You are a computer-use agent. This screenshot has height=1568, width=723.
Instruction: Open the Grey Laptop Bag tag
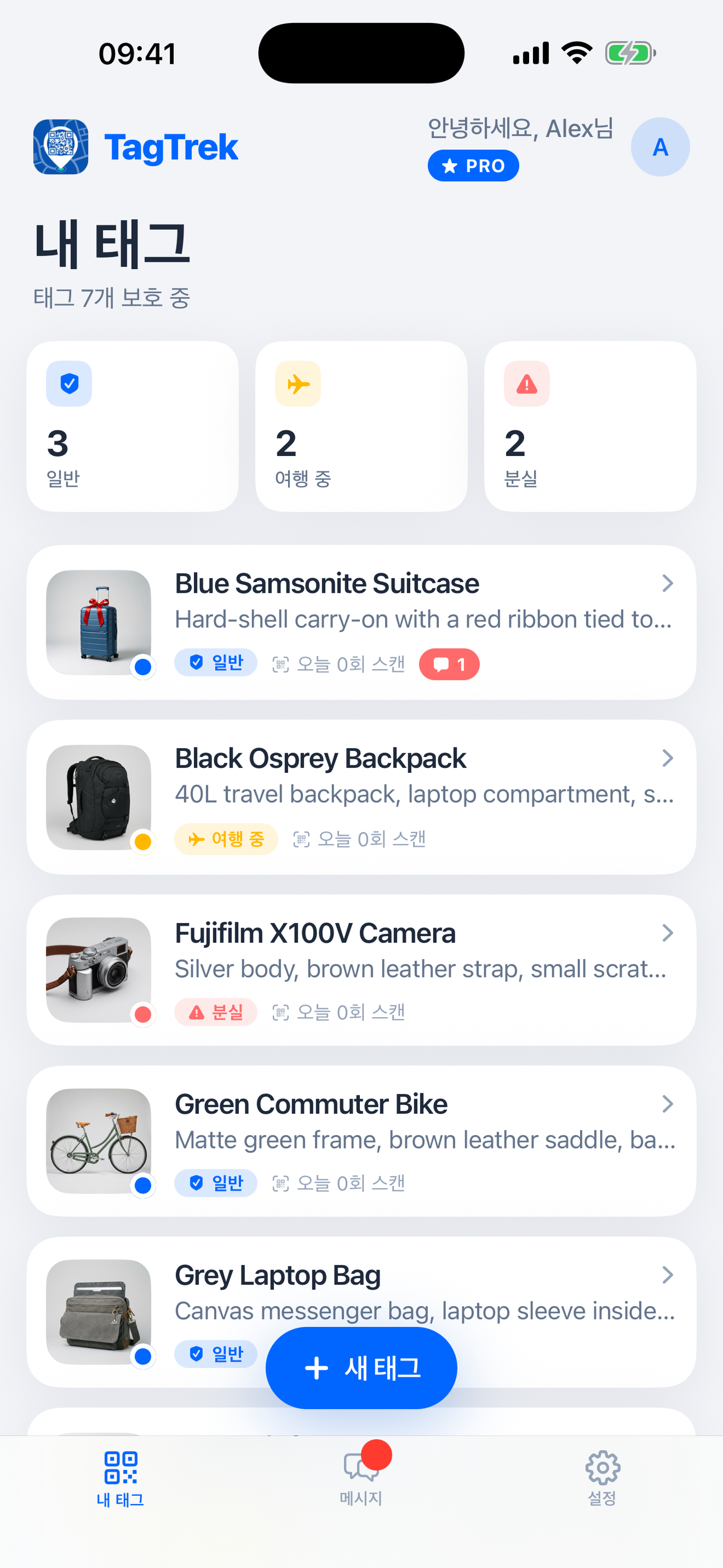click(361, 1312)
